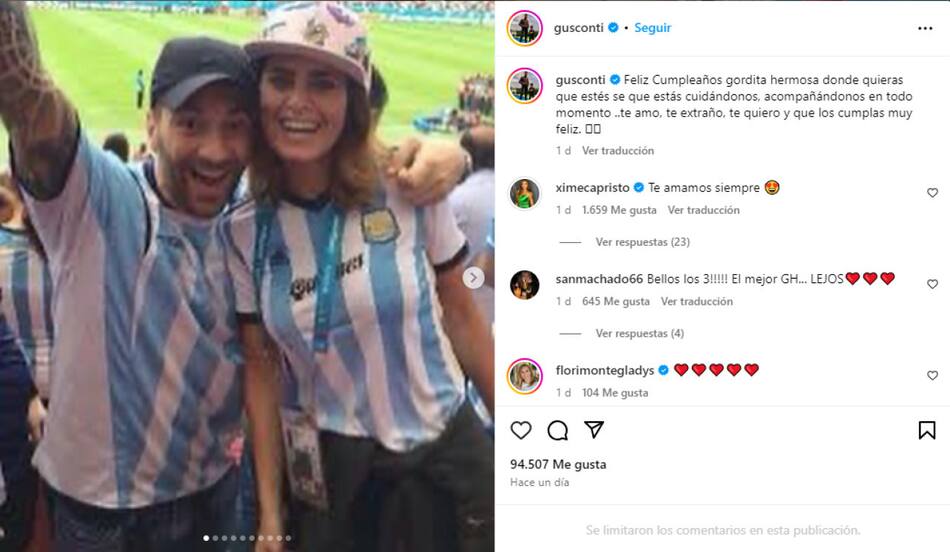Expand the 4 replies to sanmachado66
950x552 pixels.
[639, 333]
